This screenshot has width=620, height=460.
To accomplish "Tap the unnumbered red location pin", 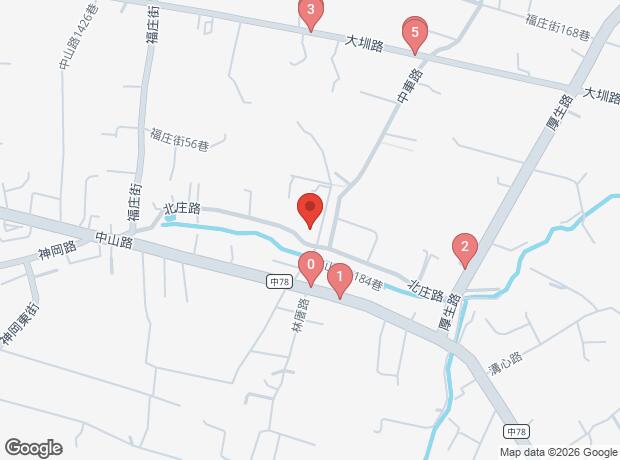I will [x=310, y=211].
